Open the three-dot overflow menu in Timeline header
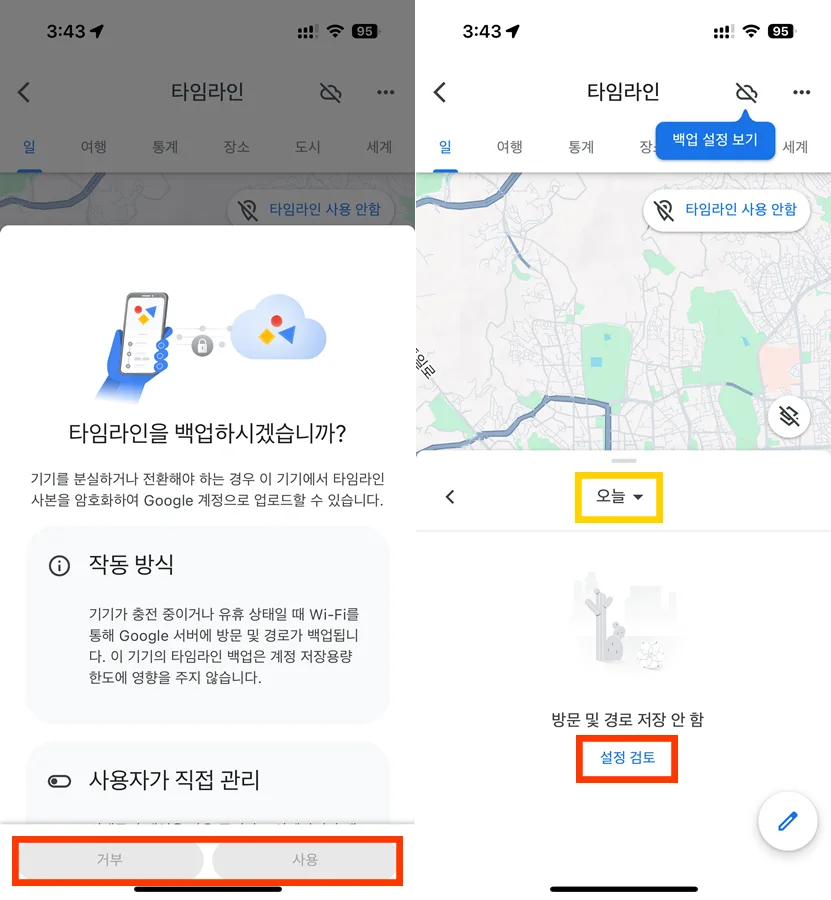831x900 pixels. click(x=801, y=92)
